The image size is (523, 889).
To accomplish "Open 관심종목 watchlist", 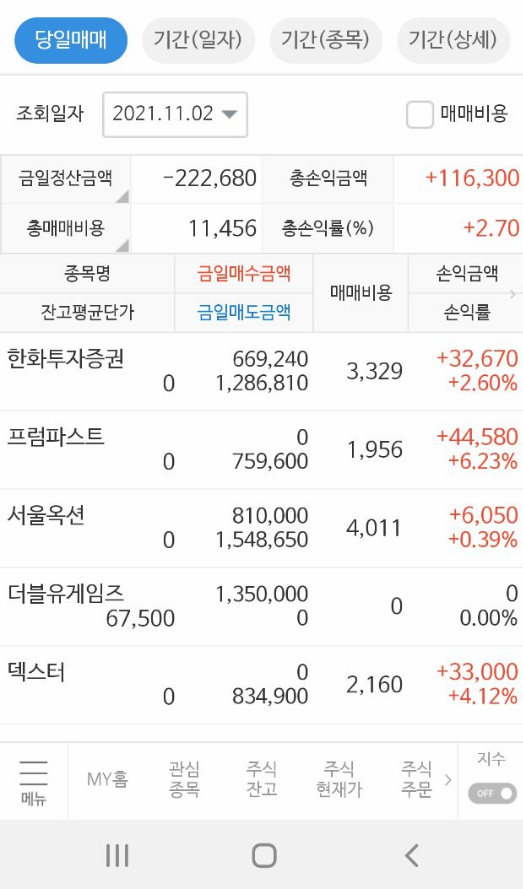I will (184, 780).
